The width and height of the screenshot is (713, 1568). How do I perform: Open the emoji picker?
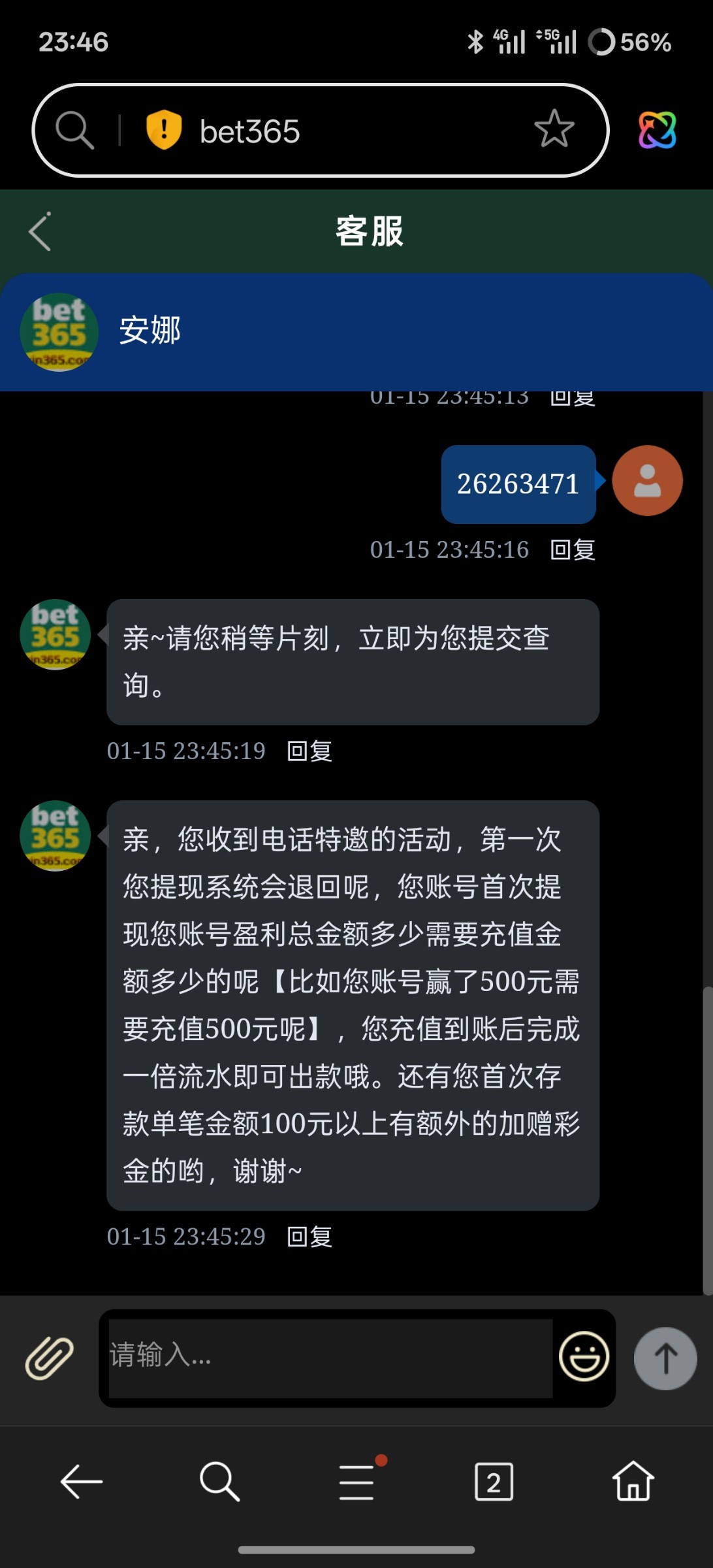point(584,1357)
